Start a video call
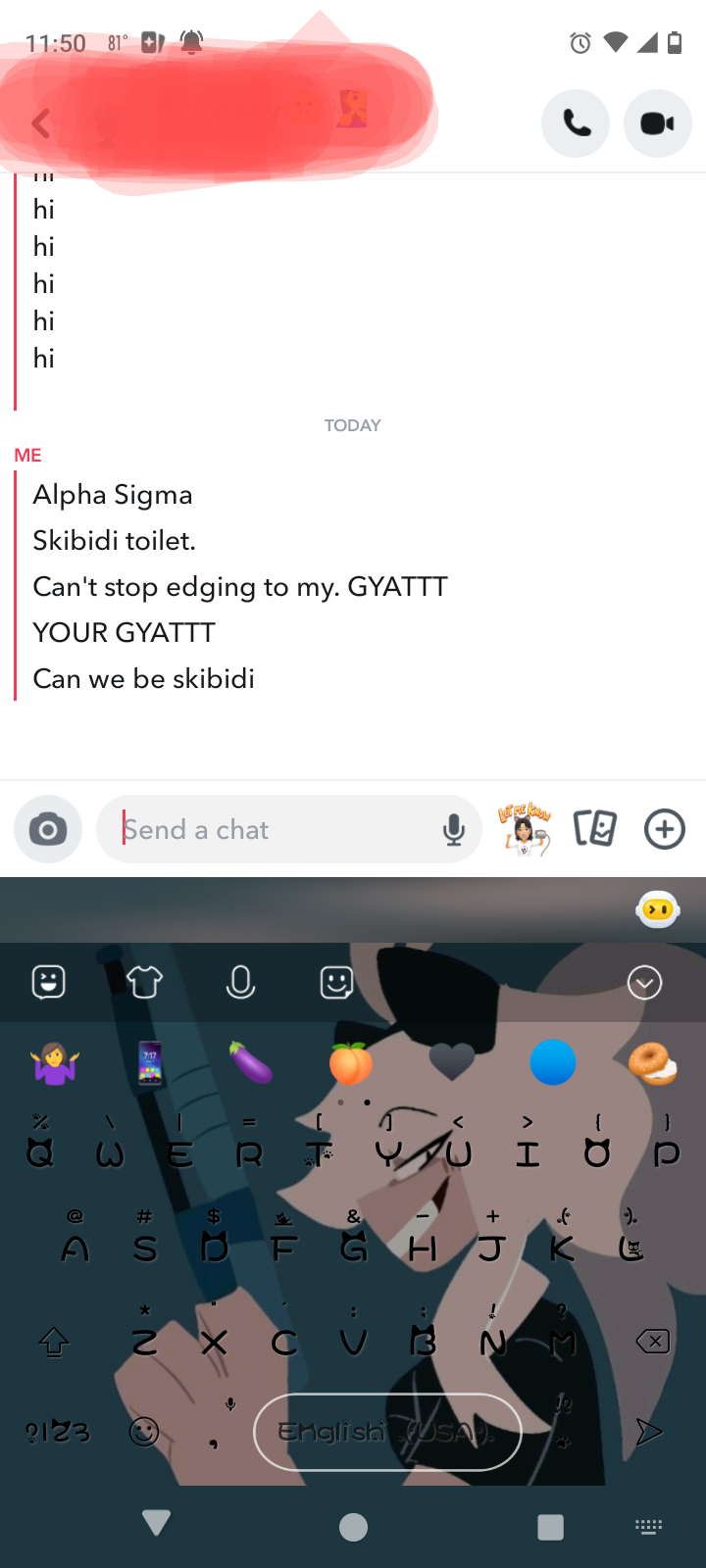This screenshot has height=1568, width=706. [657, 123]
